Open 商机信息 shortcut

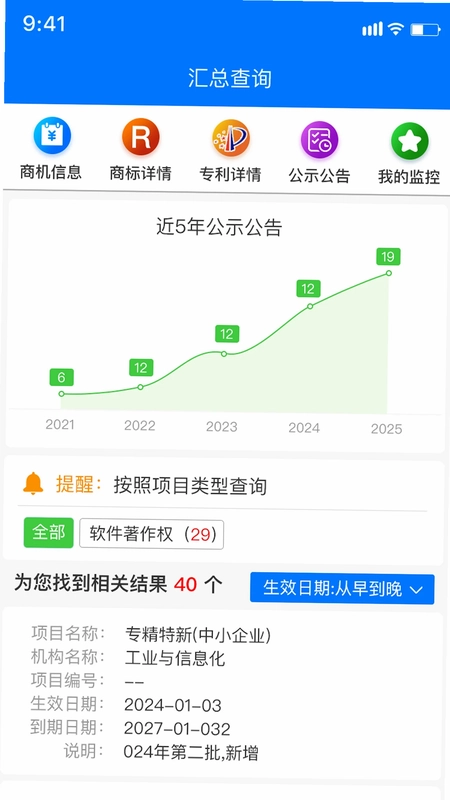pos(51,149)
